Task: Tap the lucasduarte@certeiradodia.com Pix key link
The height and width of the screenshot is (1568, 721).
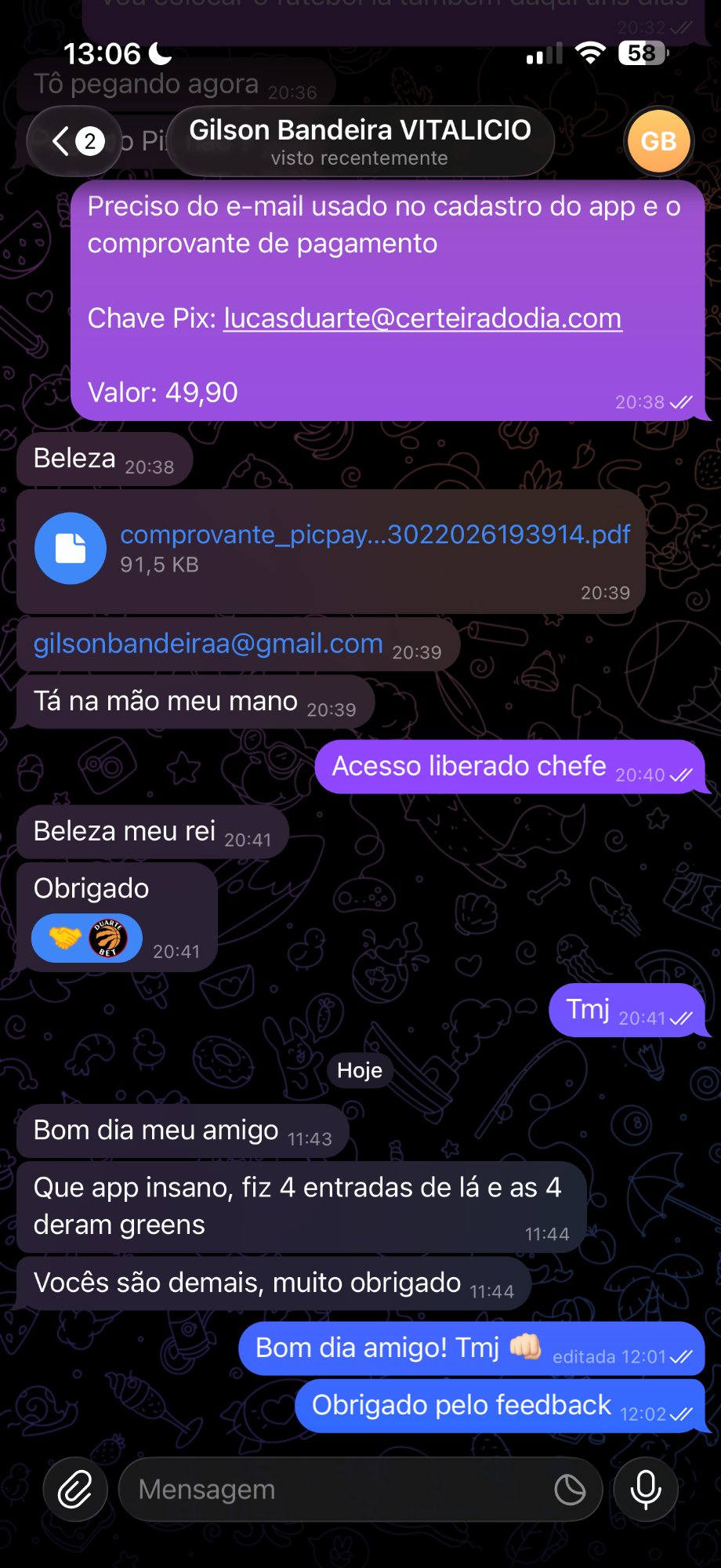Action: click(x=422, y=318)
